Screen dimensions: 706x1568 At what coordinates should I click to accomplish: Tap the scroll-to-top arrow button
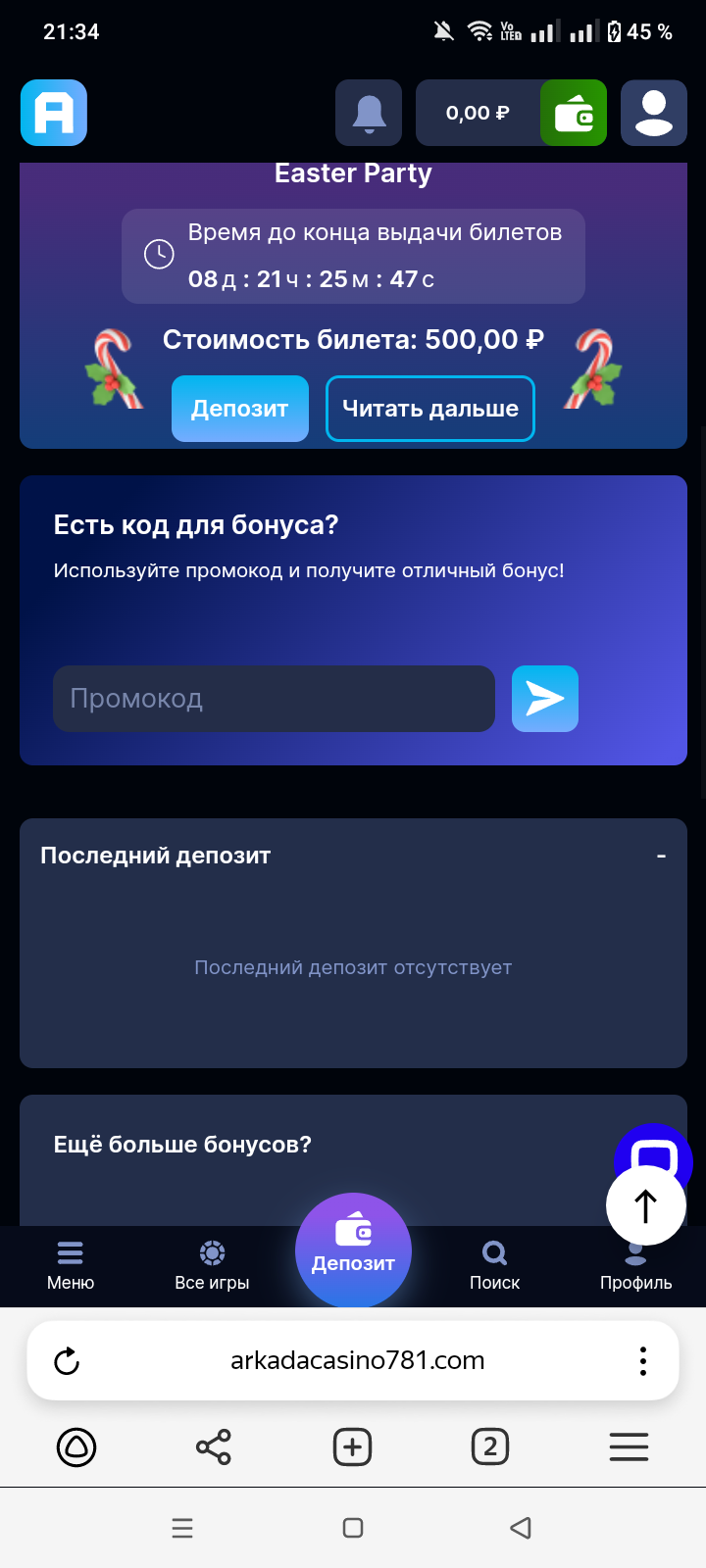tap(645, 1206)
